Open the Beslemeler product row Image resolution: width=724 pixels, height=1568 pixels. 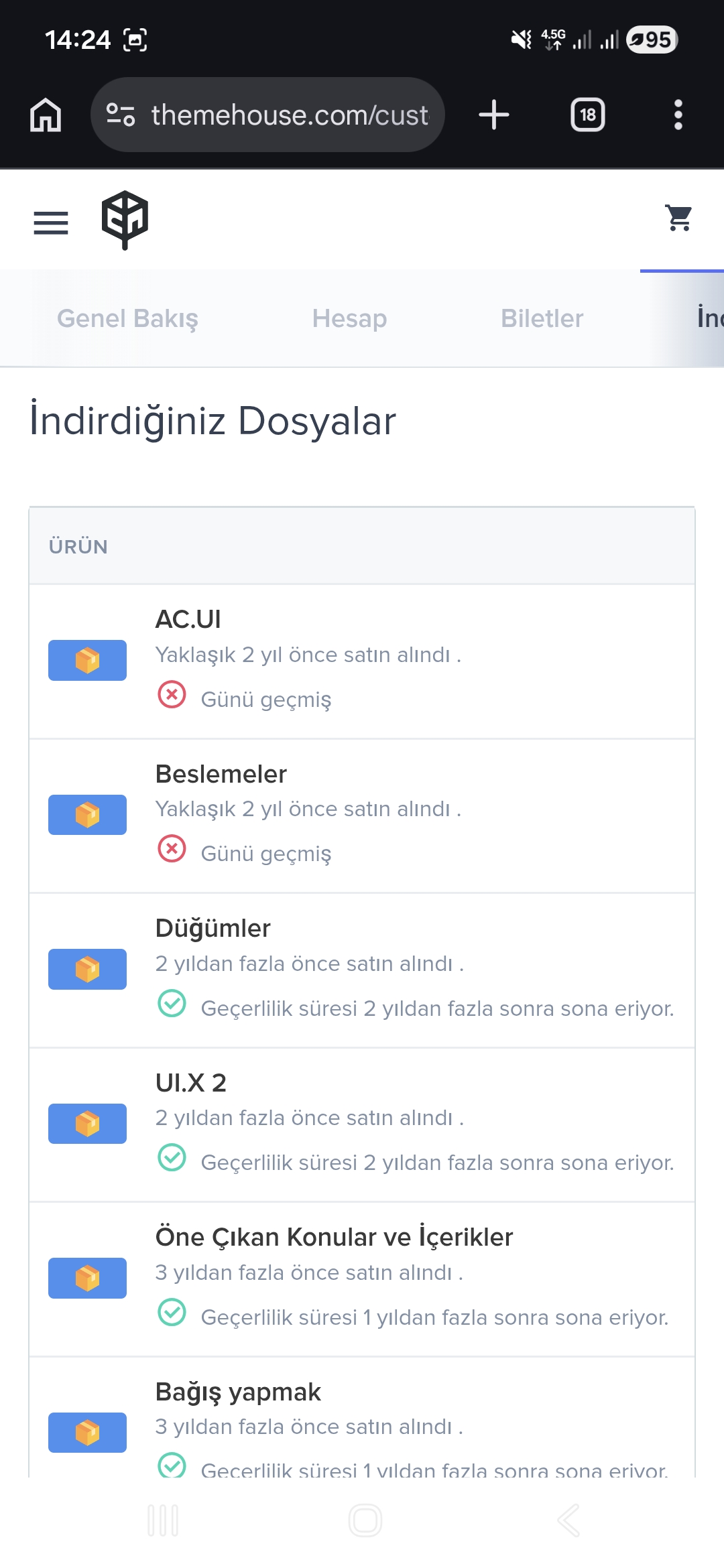coord(362,815)
